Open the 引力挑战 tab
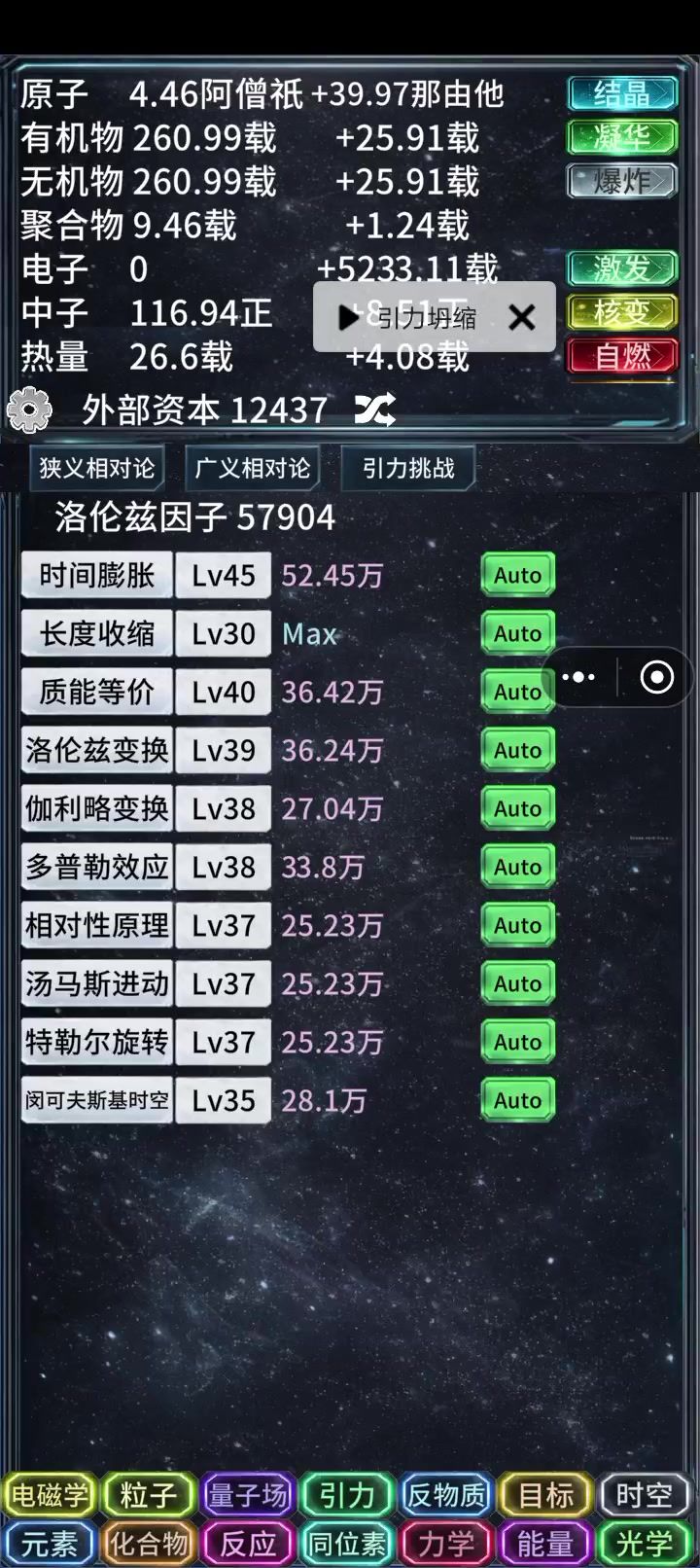700x1568 pixels. (408, 468)
